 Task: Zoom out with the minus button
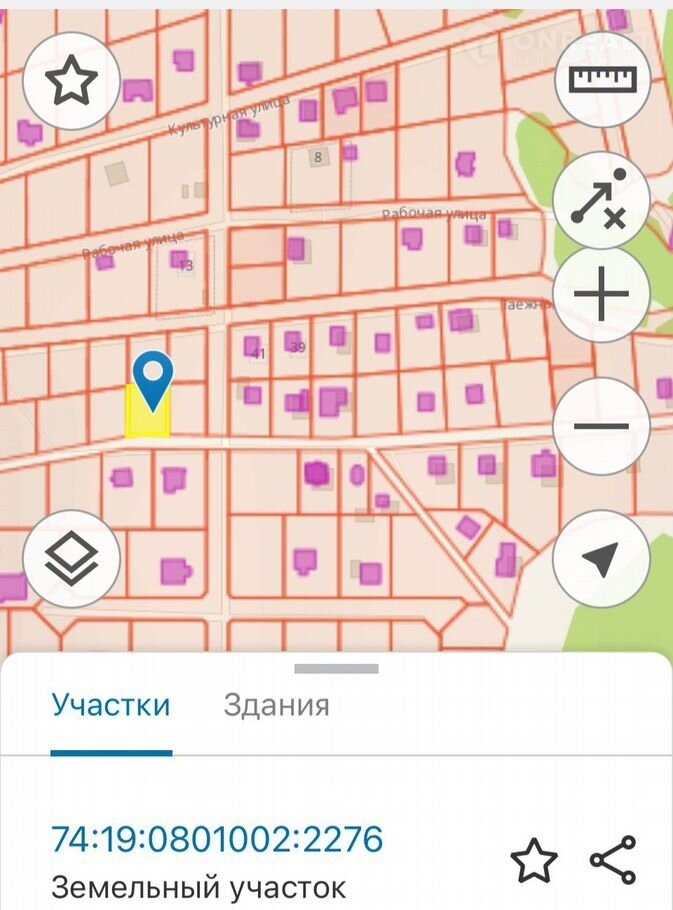pyautogui.click(x=602, y=427)
